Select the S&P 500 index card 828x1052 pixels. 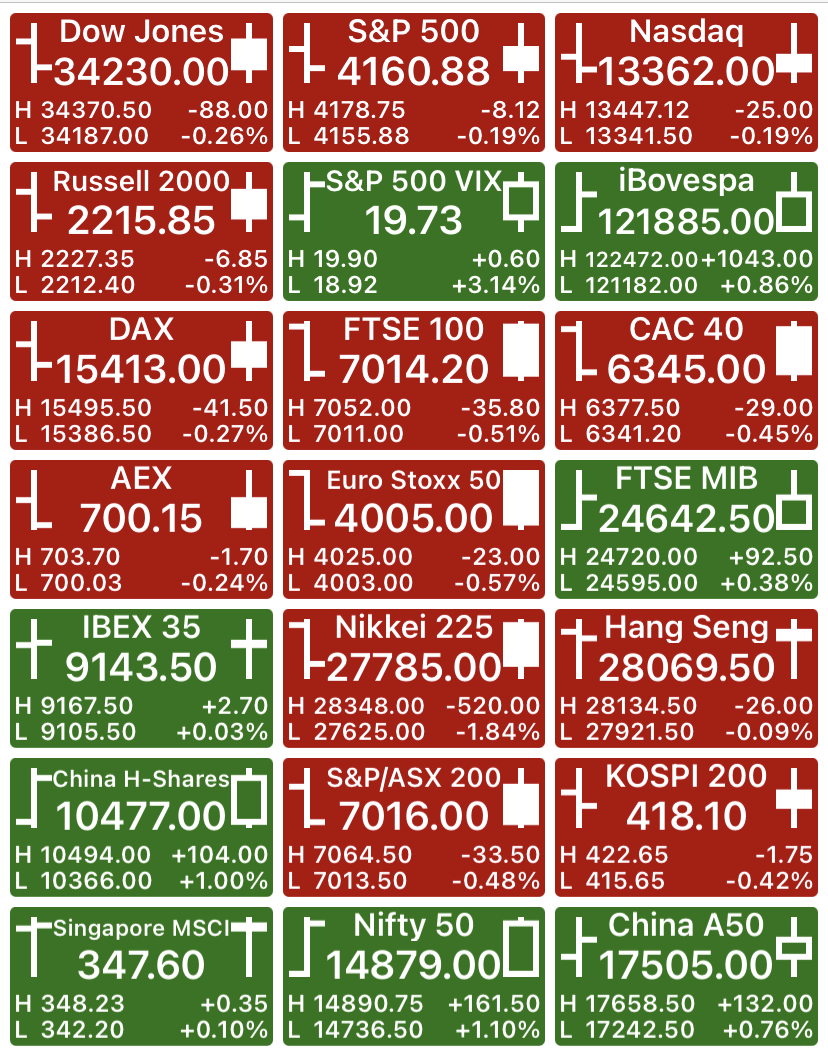[414, 83]
